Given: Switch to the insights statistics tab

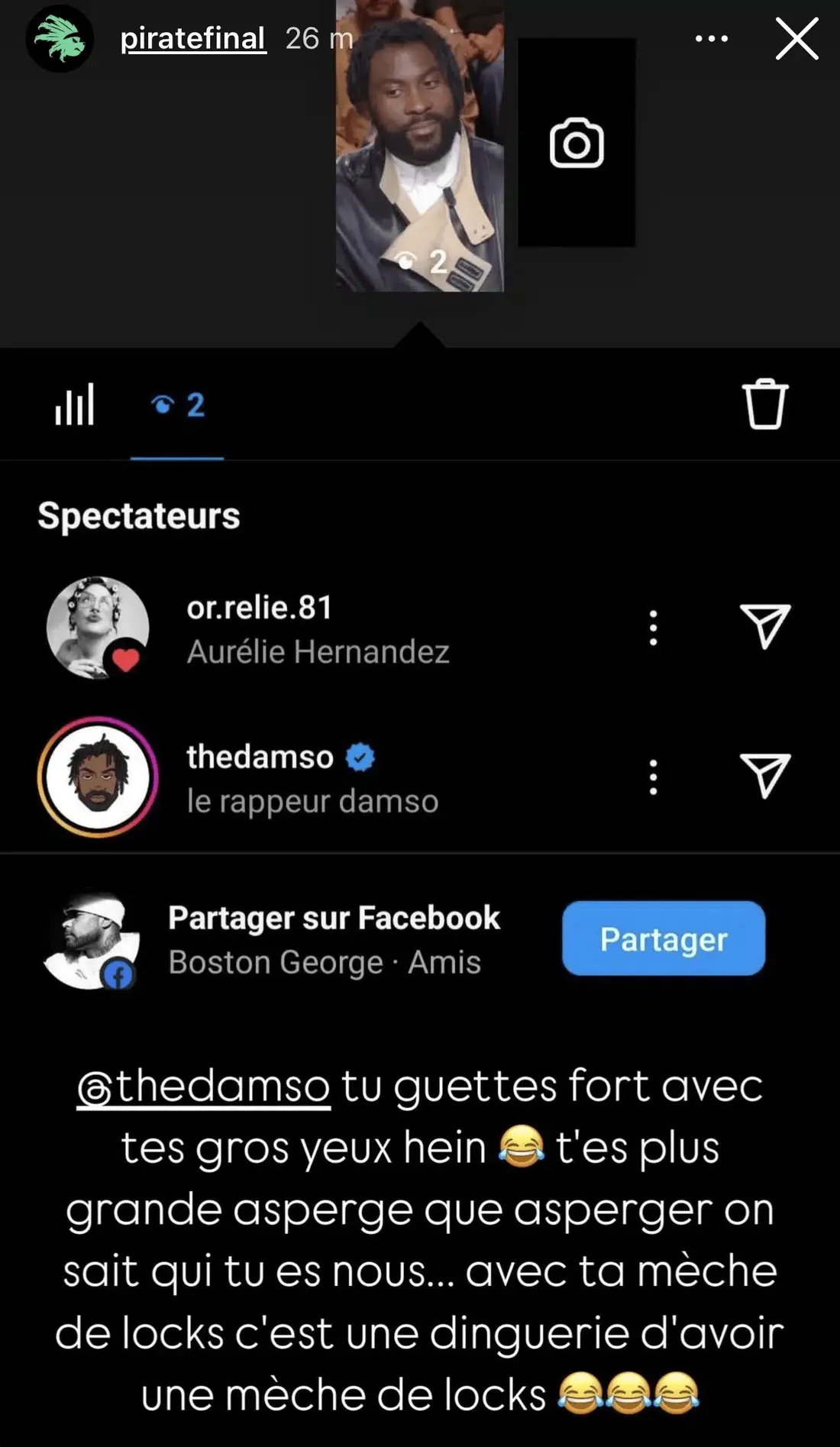Looking at the screenshot, I should 74,404.
